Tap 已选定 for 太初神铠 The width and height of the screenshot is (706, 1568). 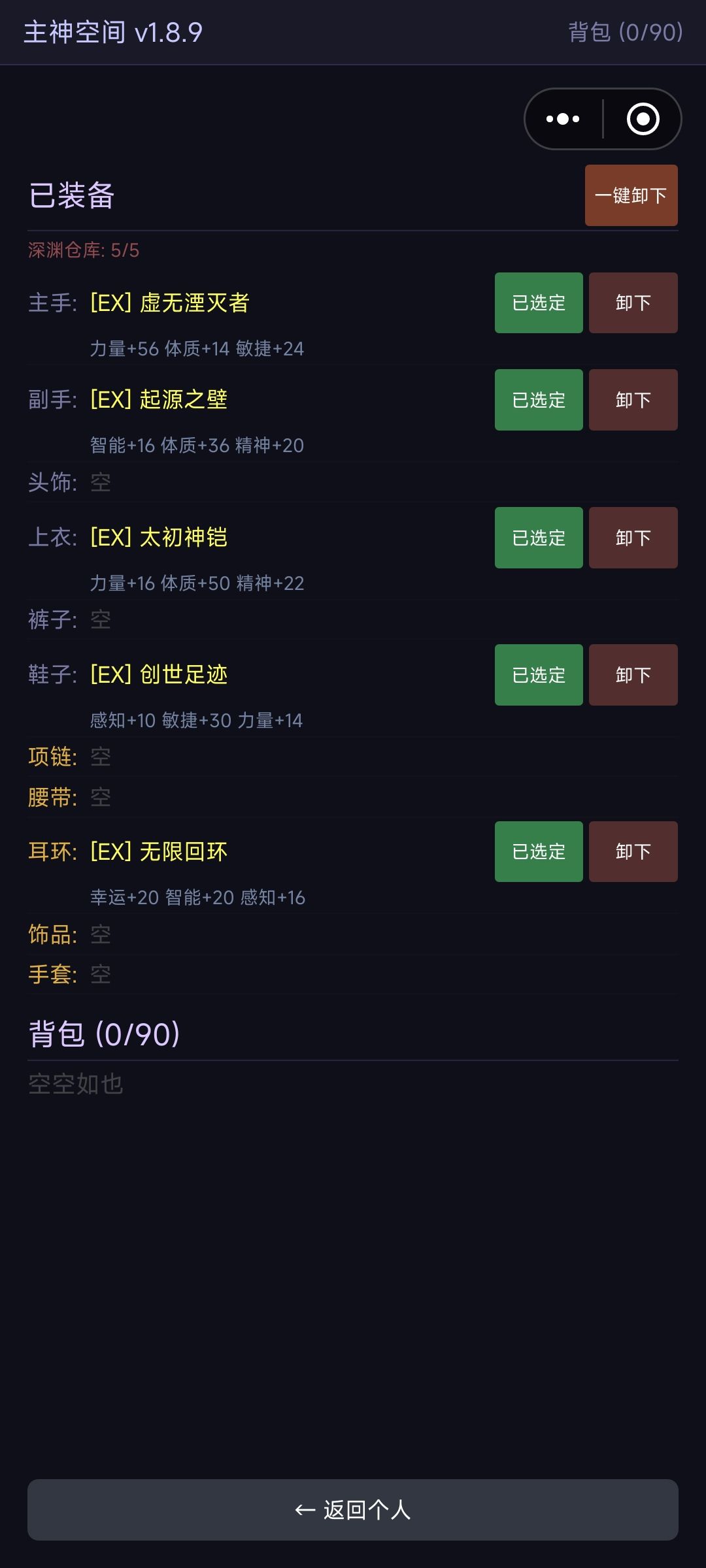point(539,538)
